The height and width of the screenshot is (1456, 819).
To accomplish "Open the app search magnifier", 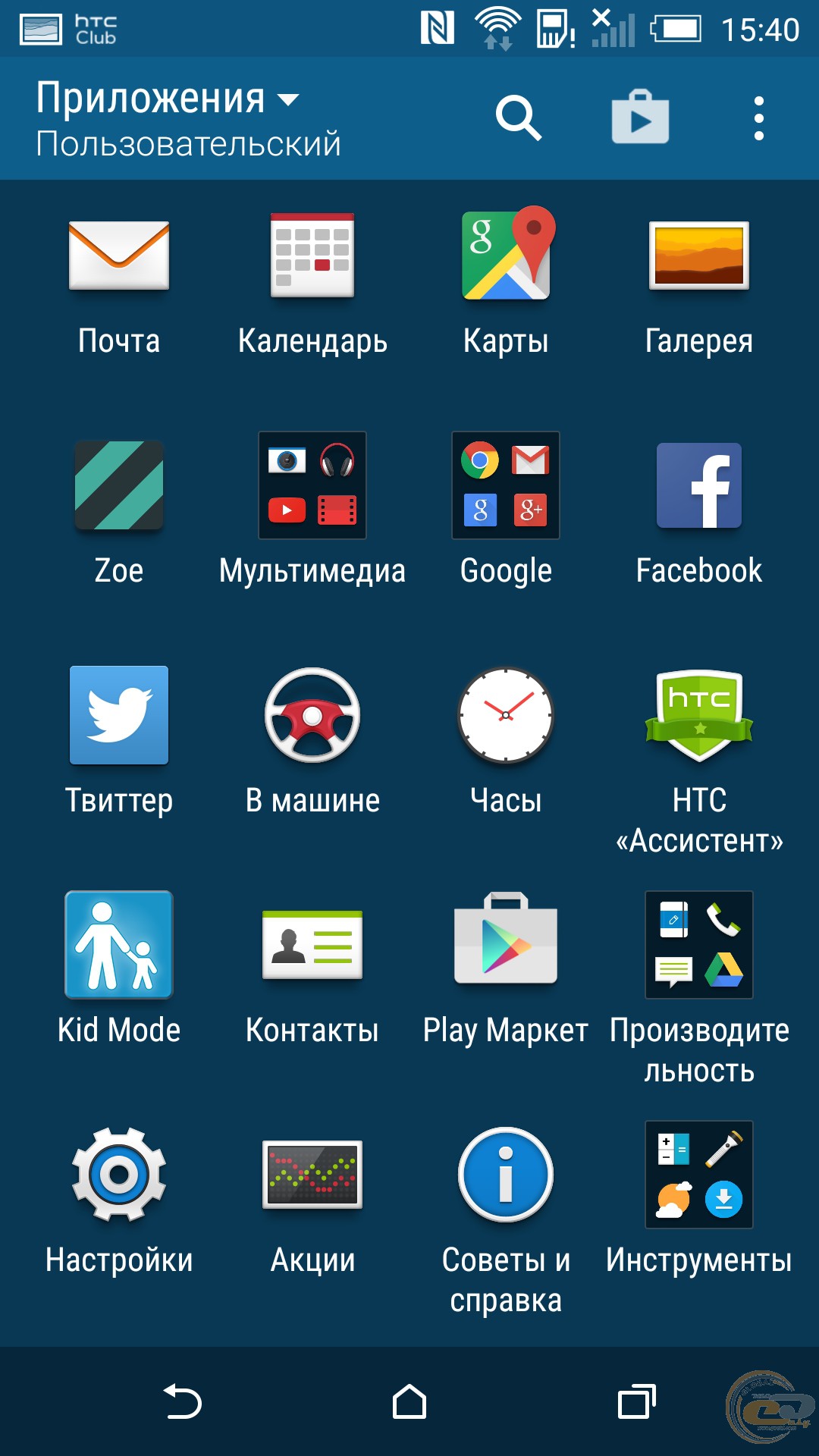I will [519, 118].
